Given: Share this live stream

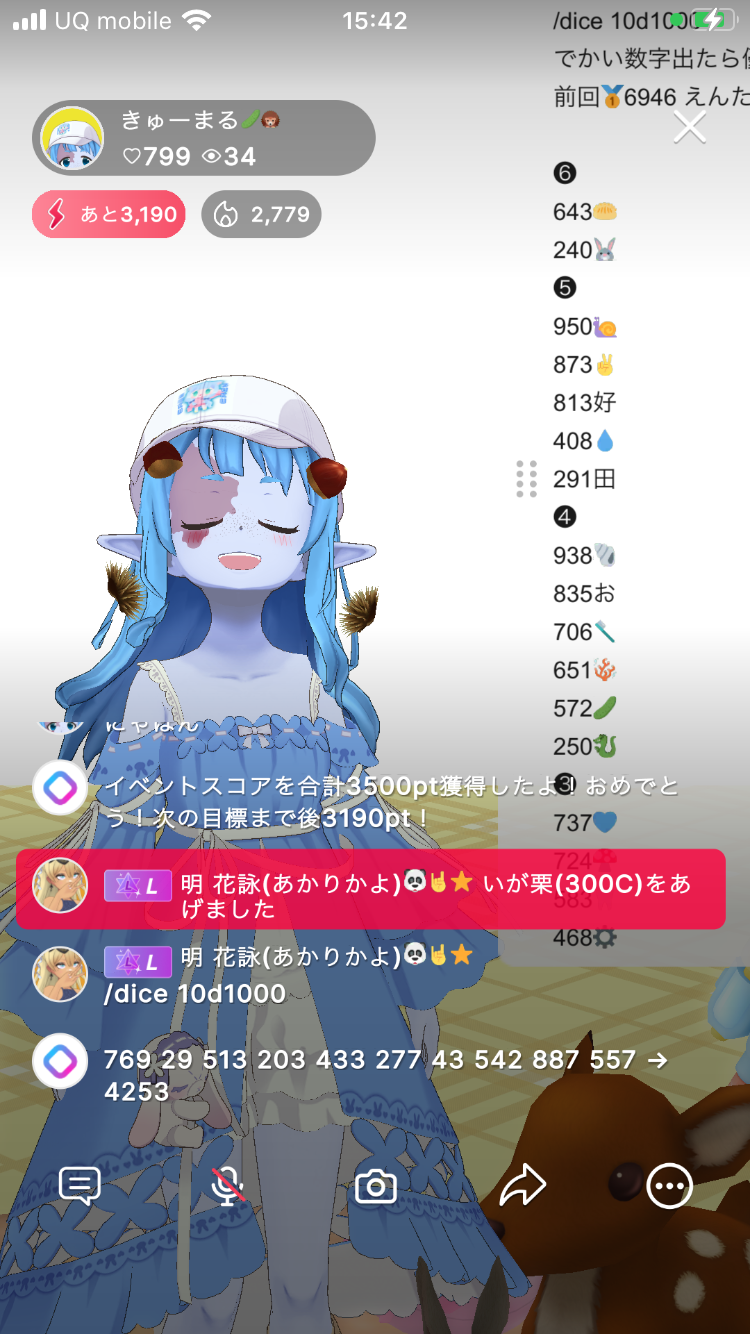Looking at the screenshot, I should [522, 1186].
